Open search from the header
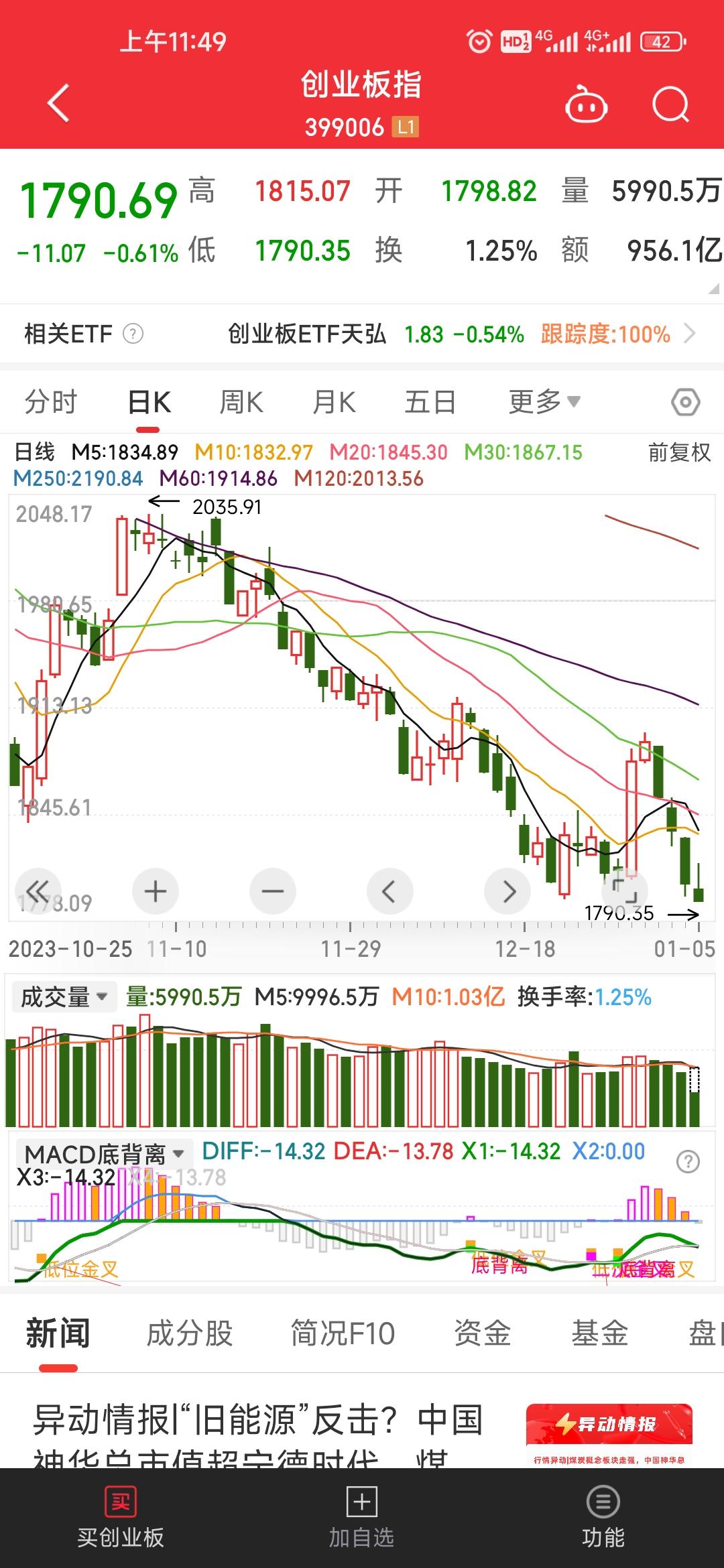Viewport: 724px width, 1568px height. (x=671, y=105)
